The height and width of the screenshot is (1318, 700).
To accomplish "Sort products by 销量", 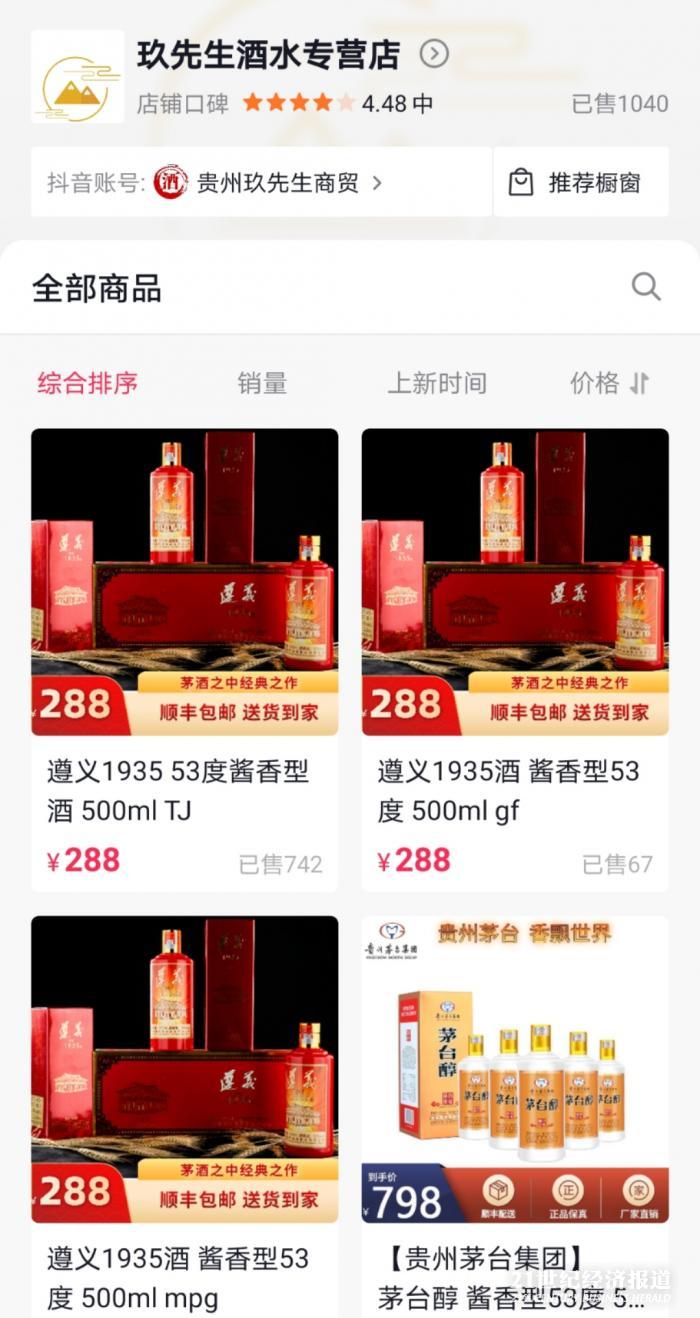I will [262, 383].
